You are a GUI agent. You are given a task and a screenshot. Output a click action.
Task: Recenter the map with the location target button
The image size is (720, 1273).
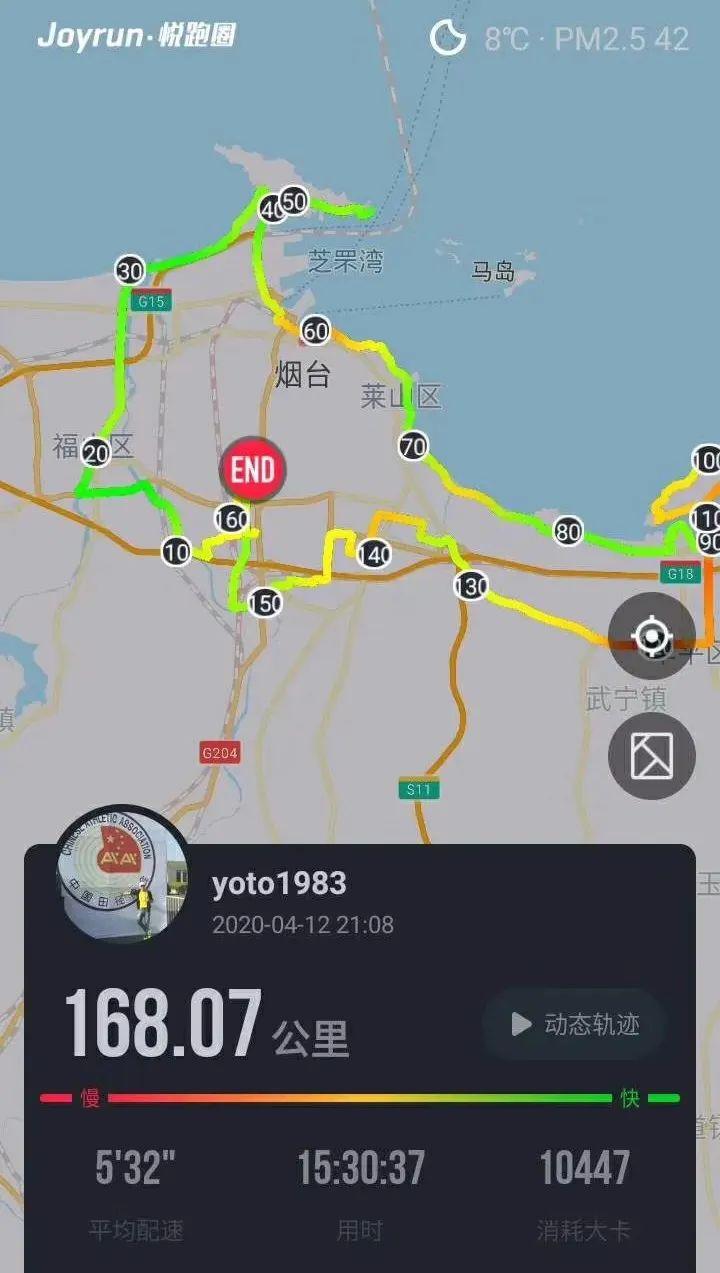651,636
